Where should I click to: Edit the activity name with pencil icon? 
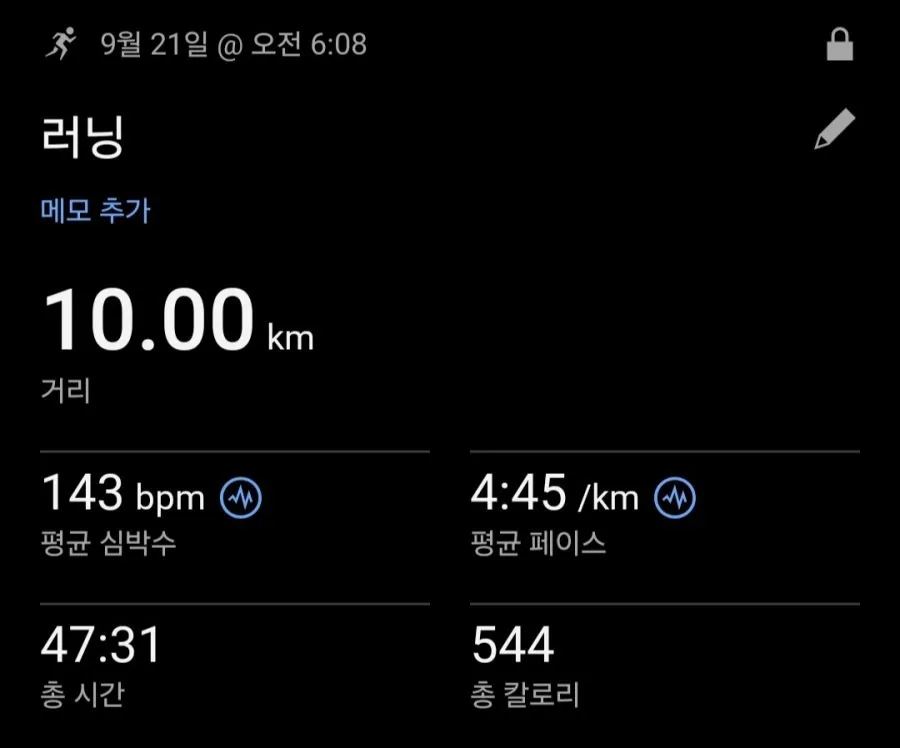click(835, 129)
